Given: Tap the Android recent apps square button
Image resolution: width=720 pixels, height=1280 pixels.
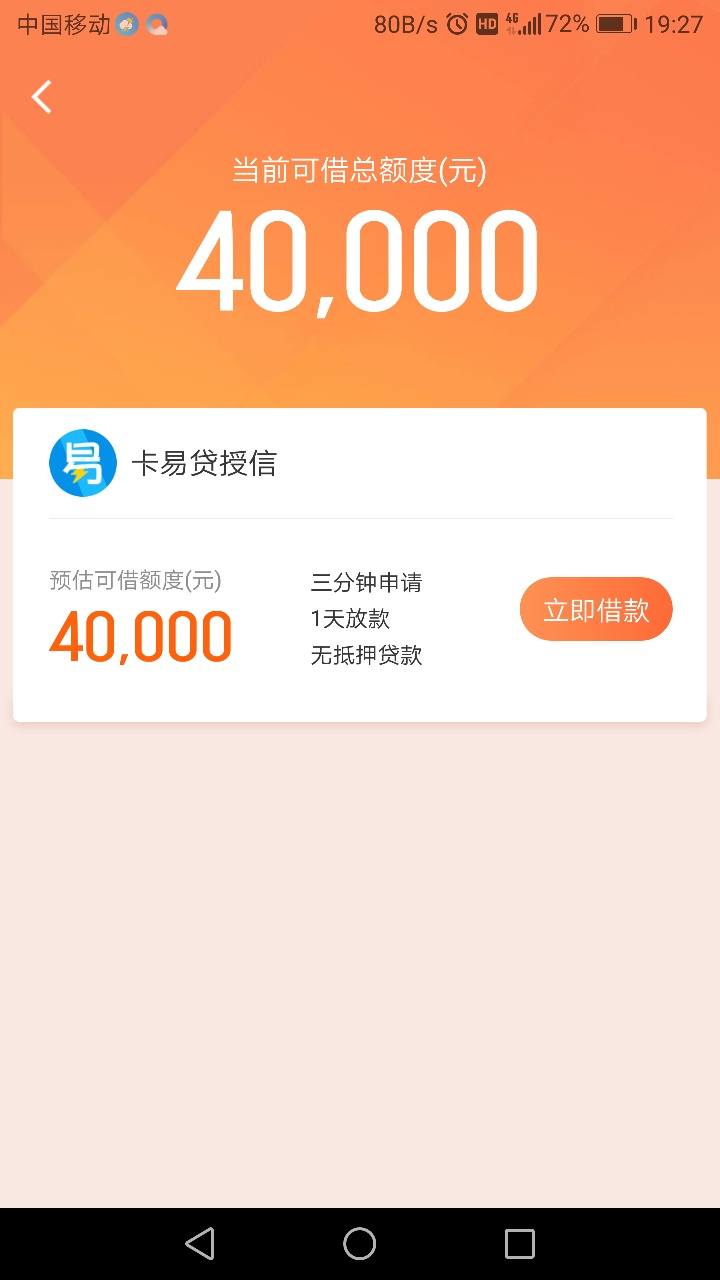Looking at the screenshot, I should click(x=519, y=1243).
